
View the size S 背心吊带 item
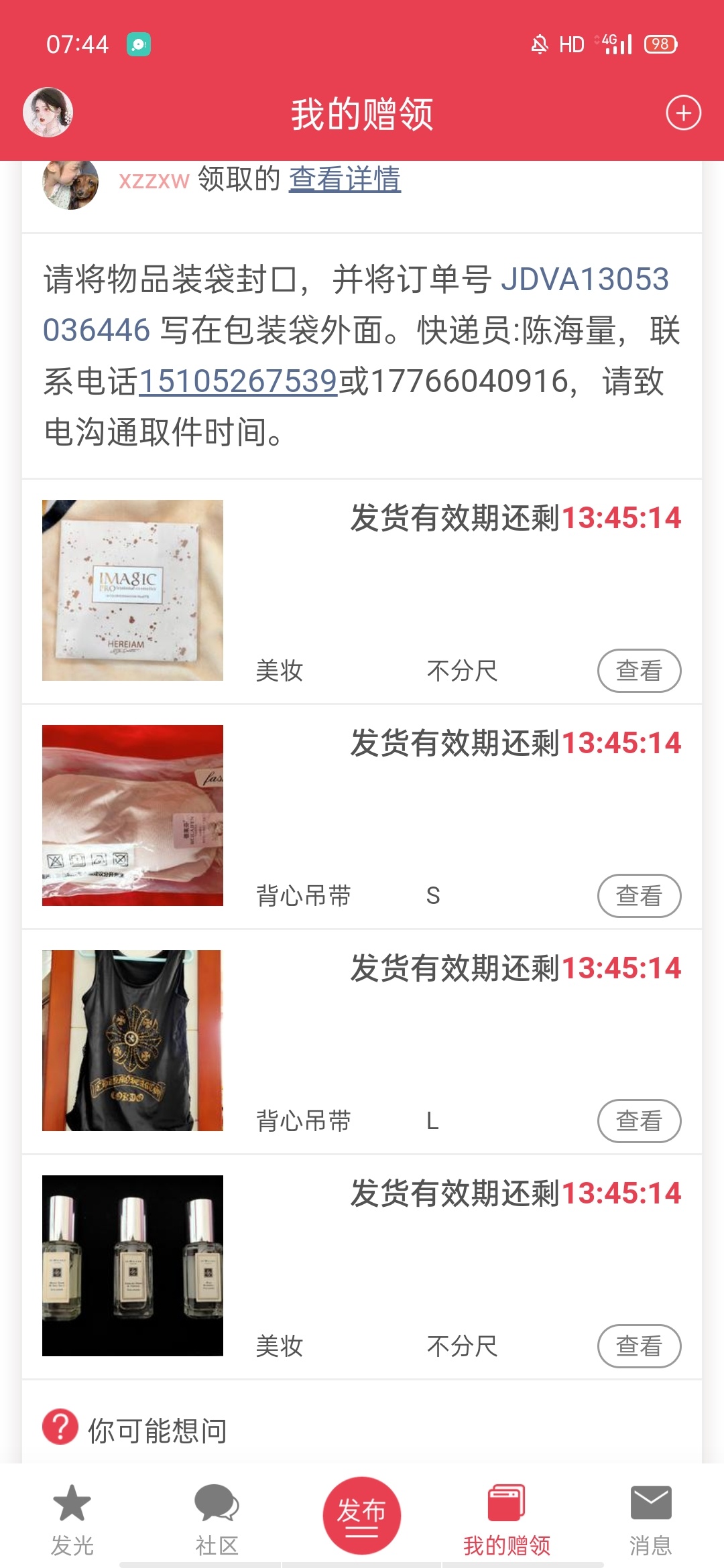pos(639,896)
